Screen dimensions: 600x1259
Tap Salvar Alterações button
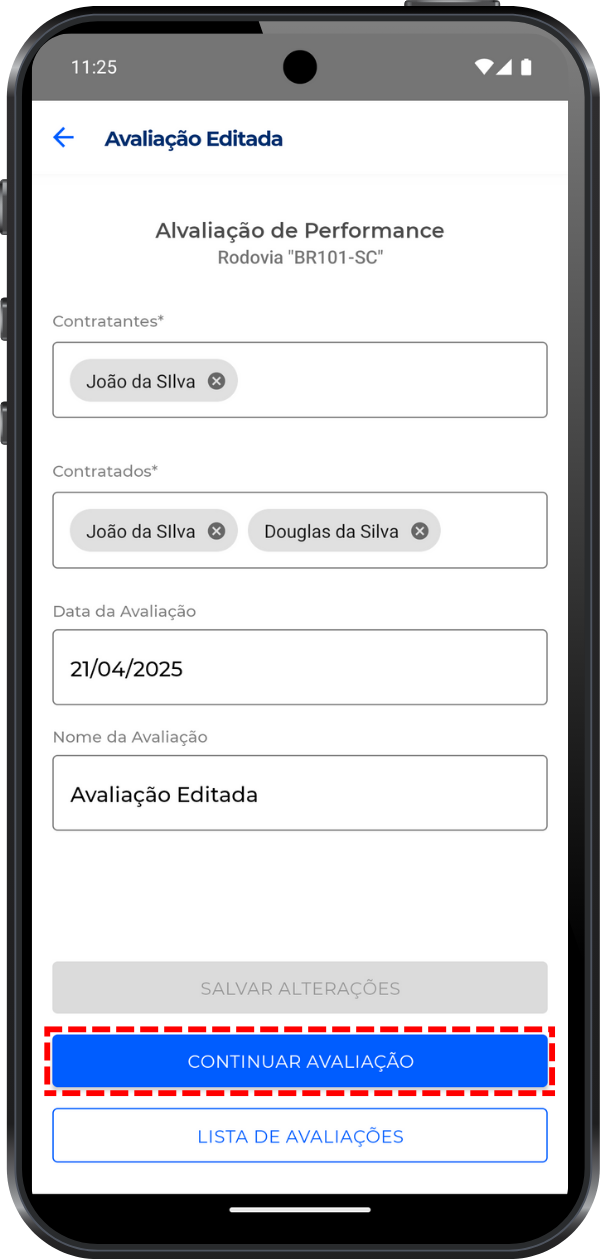[x=300, y=988]
